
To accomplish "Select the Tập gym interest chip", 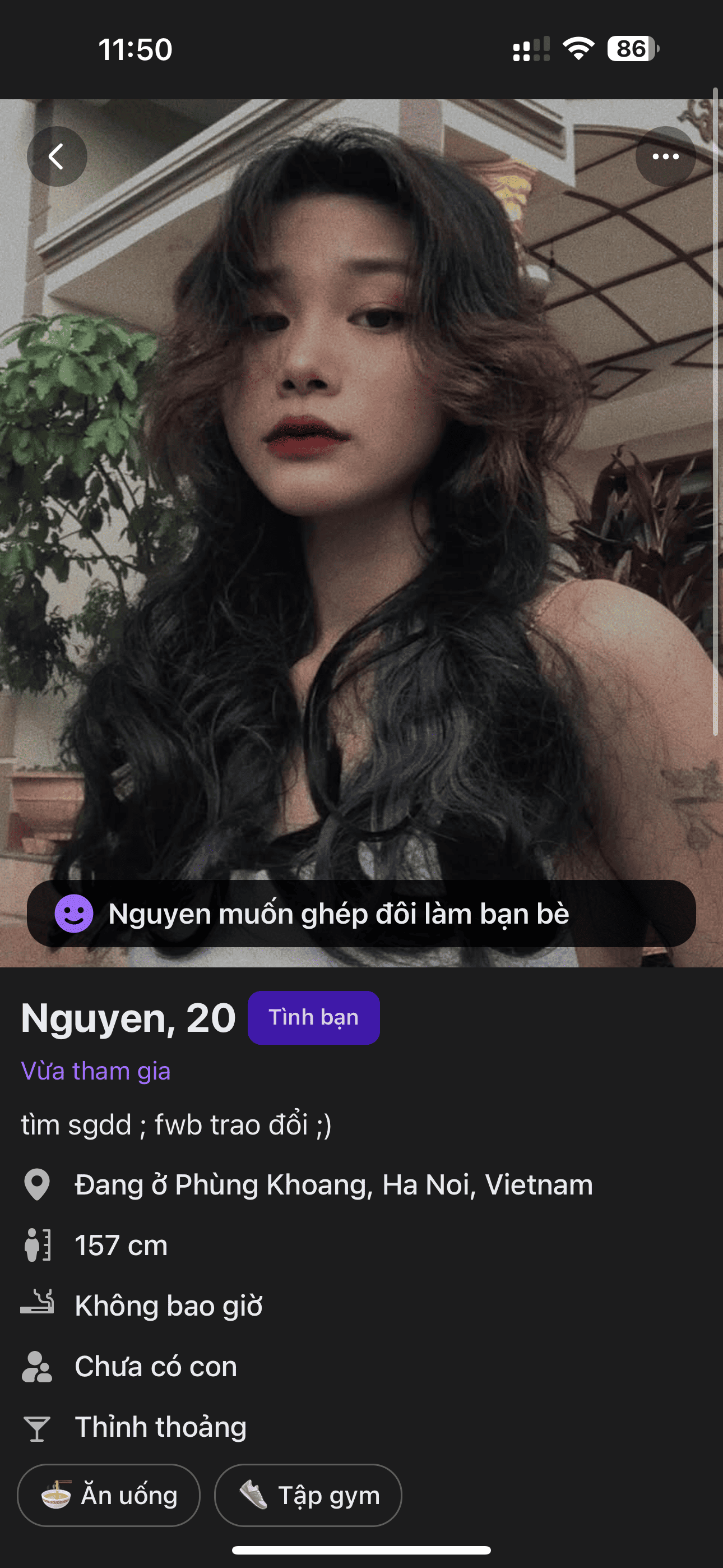I will (x=308, y=1495).
